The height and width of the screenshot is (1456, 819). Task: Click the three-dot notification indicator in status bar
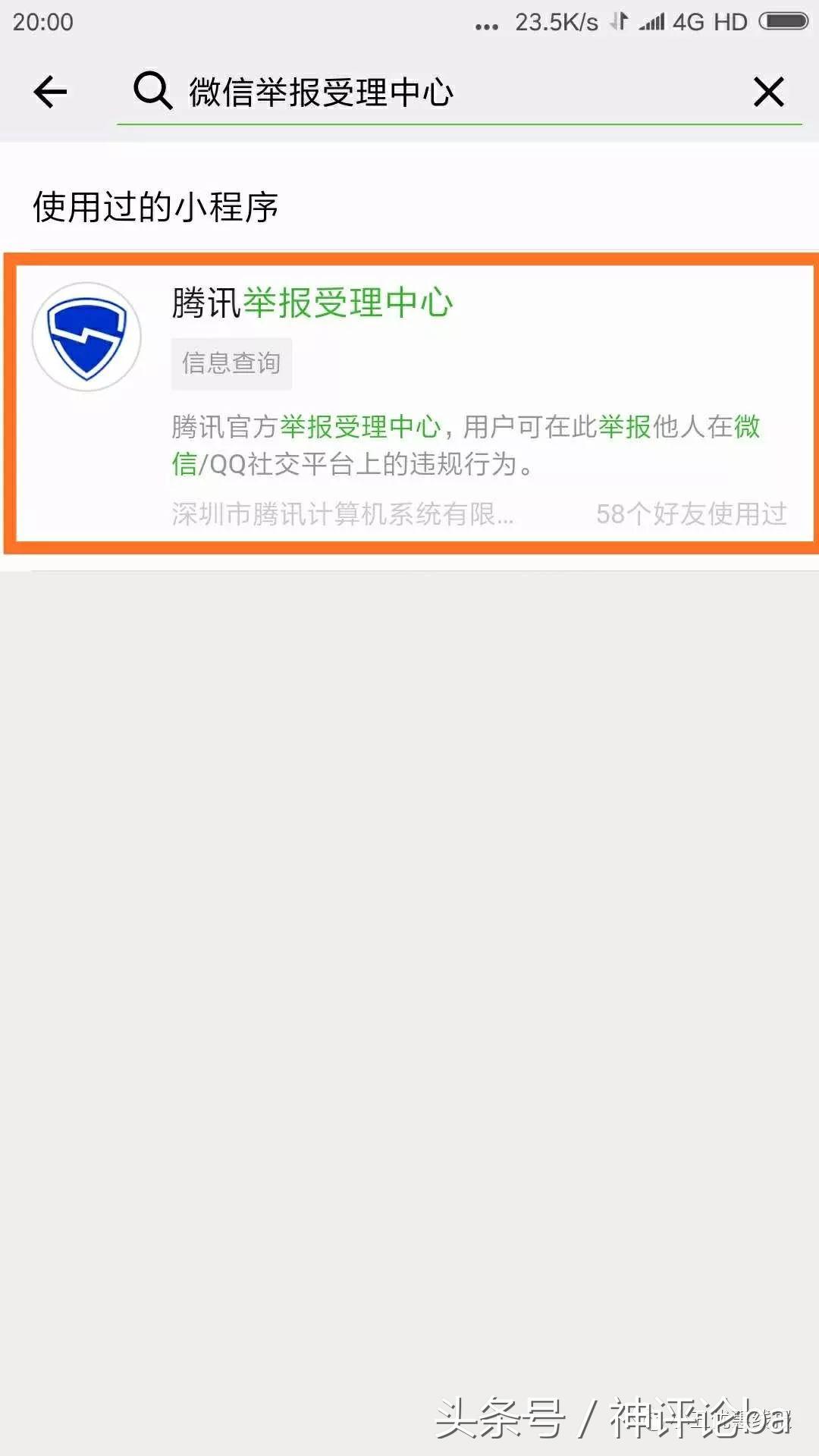coord(486,23)
